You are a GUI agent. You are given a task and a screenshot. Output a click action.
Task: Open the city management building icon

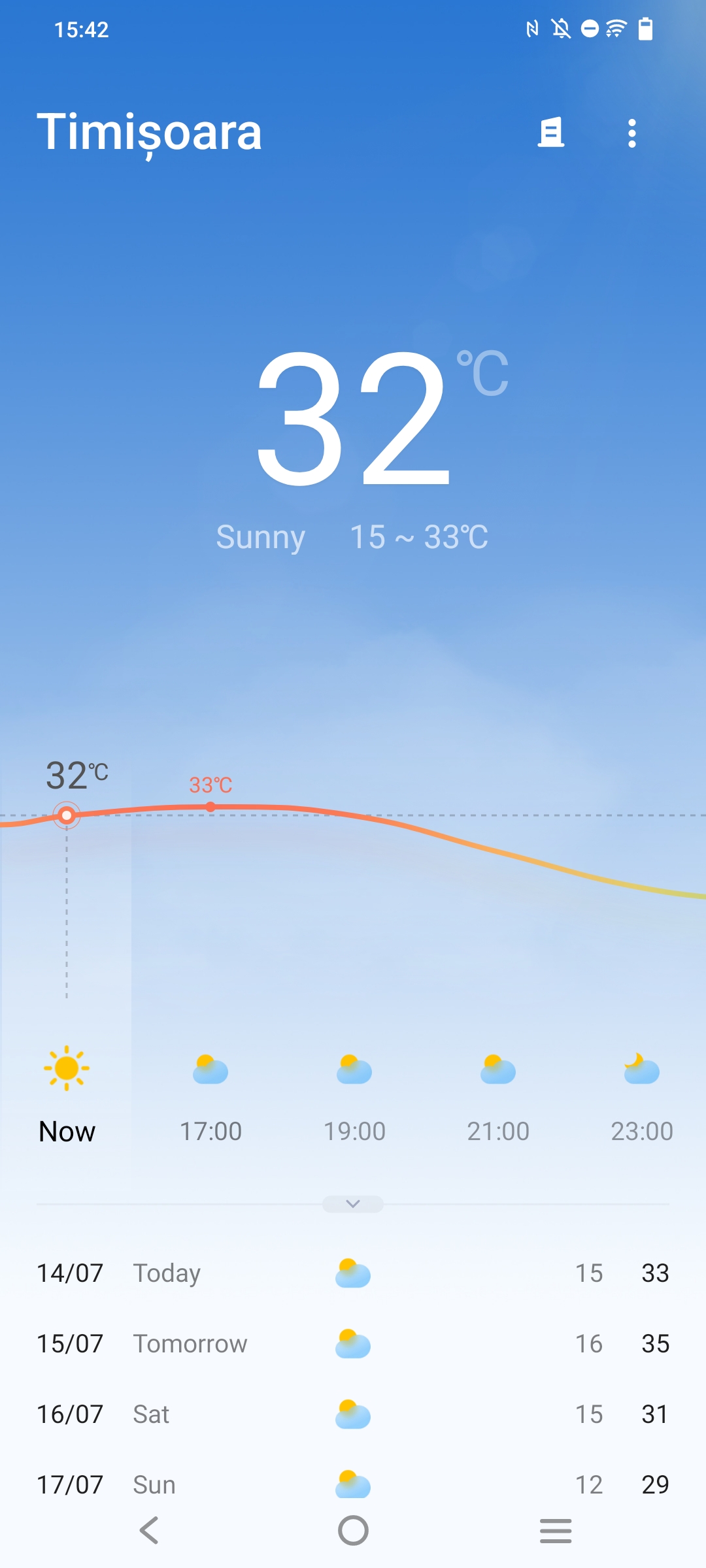click(551, 133)
